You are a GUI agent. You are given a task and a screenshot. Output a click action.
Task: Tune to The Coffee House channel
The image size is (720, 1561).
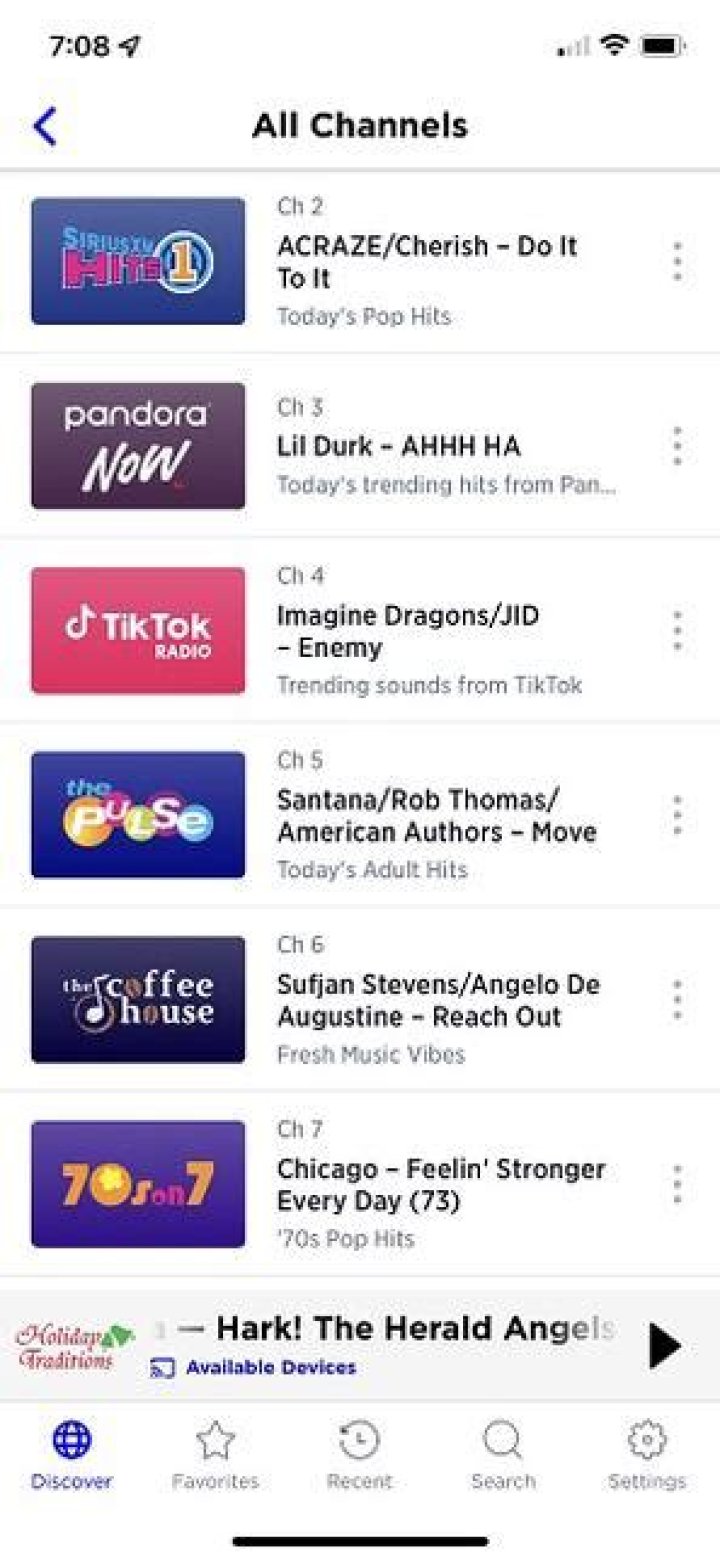tap(138, 1000)
